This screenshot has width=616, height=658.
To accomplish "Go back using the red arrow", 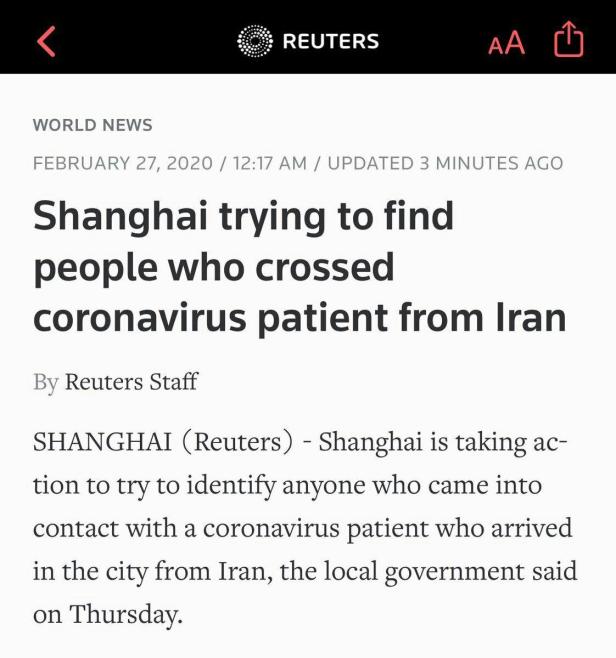I will coord(46,41).
